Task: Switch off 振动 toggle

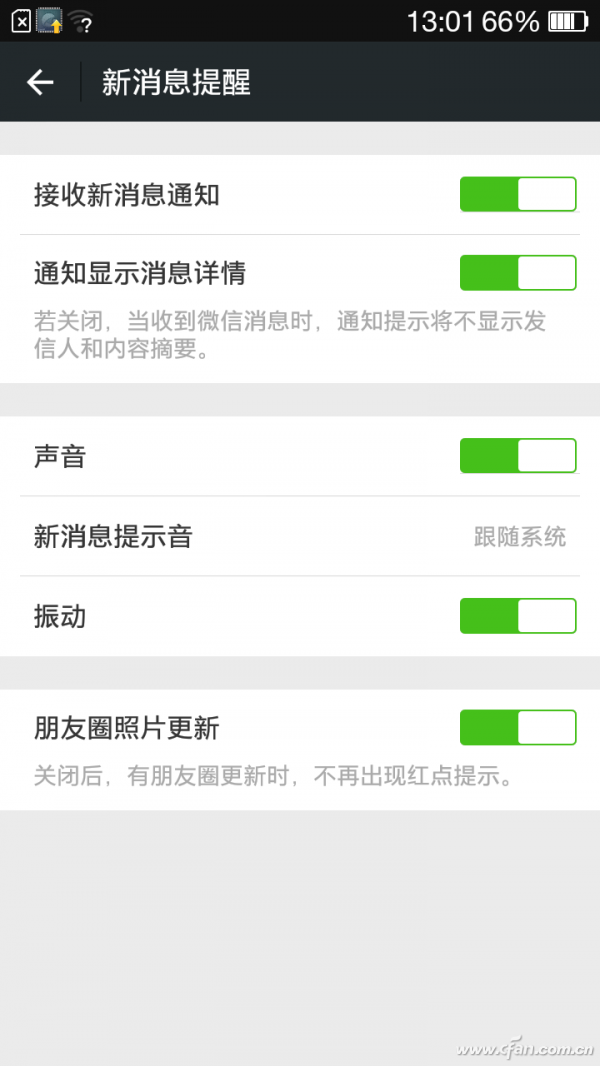Action: 518,616
